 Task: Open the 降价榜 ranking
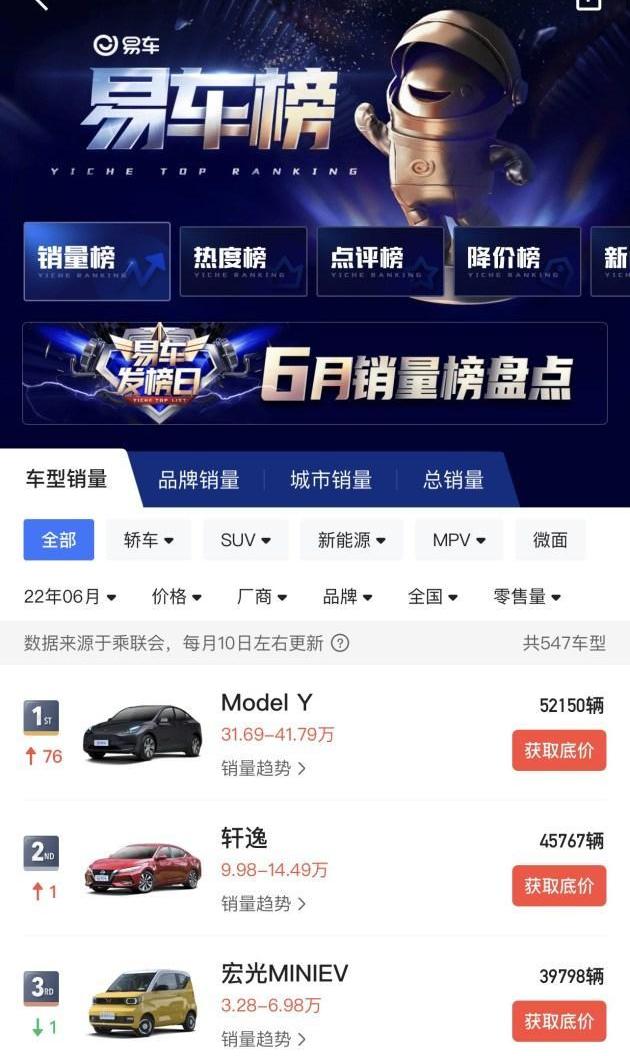coord(517,261)
